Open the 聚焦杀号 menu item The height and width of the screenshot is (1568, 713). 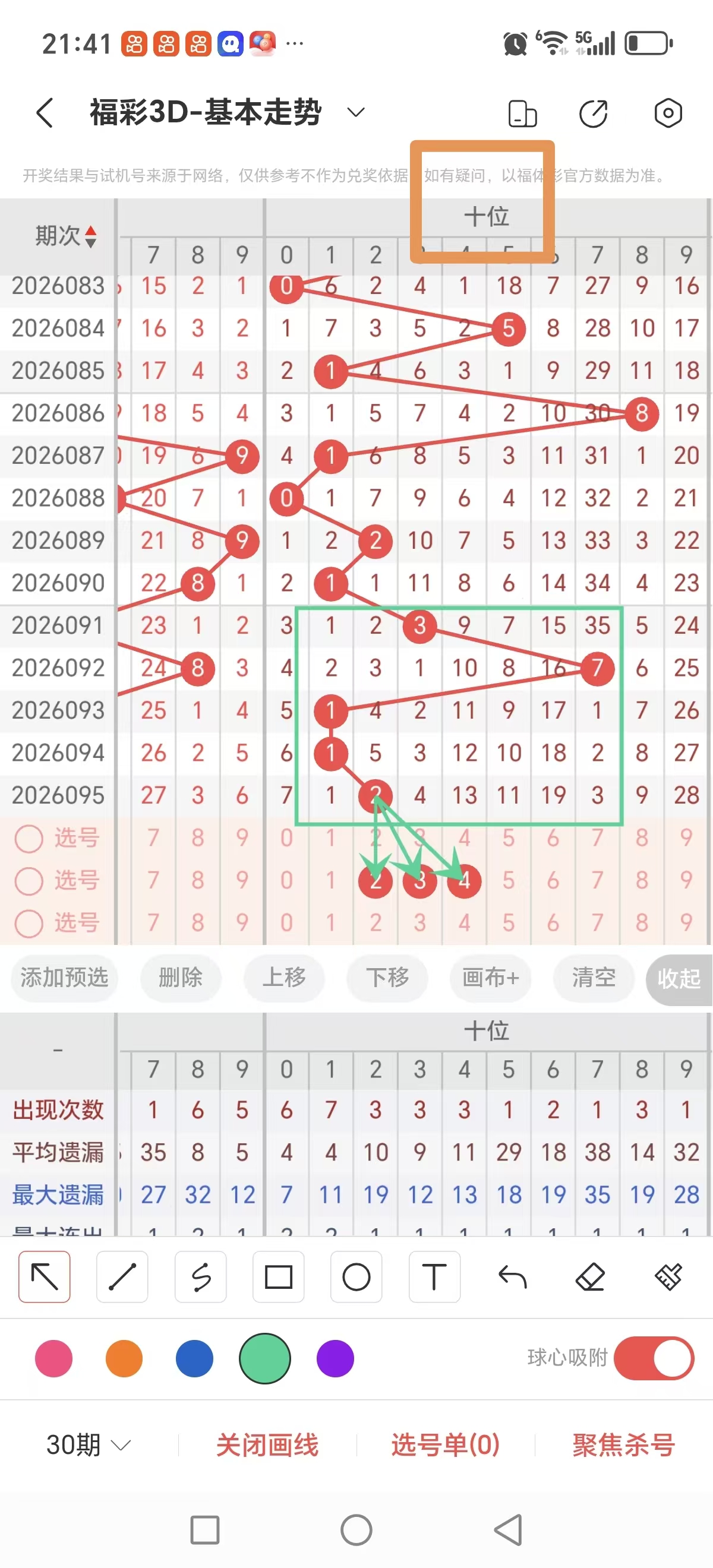coord(621,1443)
